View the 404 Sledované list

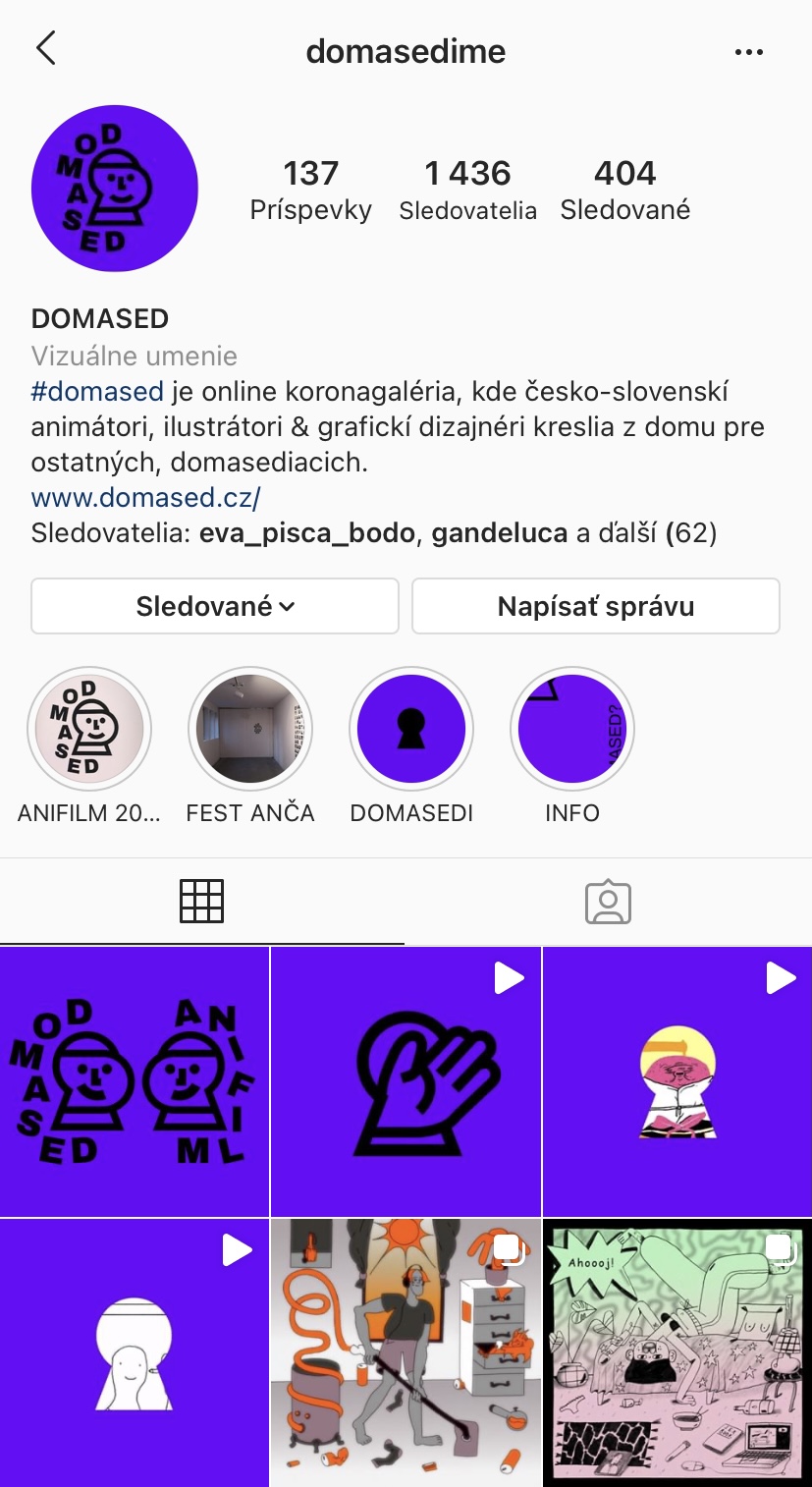click(x=624, y=190)
